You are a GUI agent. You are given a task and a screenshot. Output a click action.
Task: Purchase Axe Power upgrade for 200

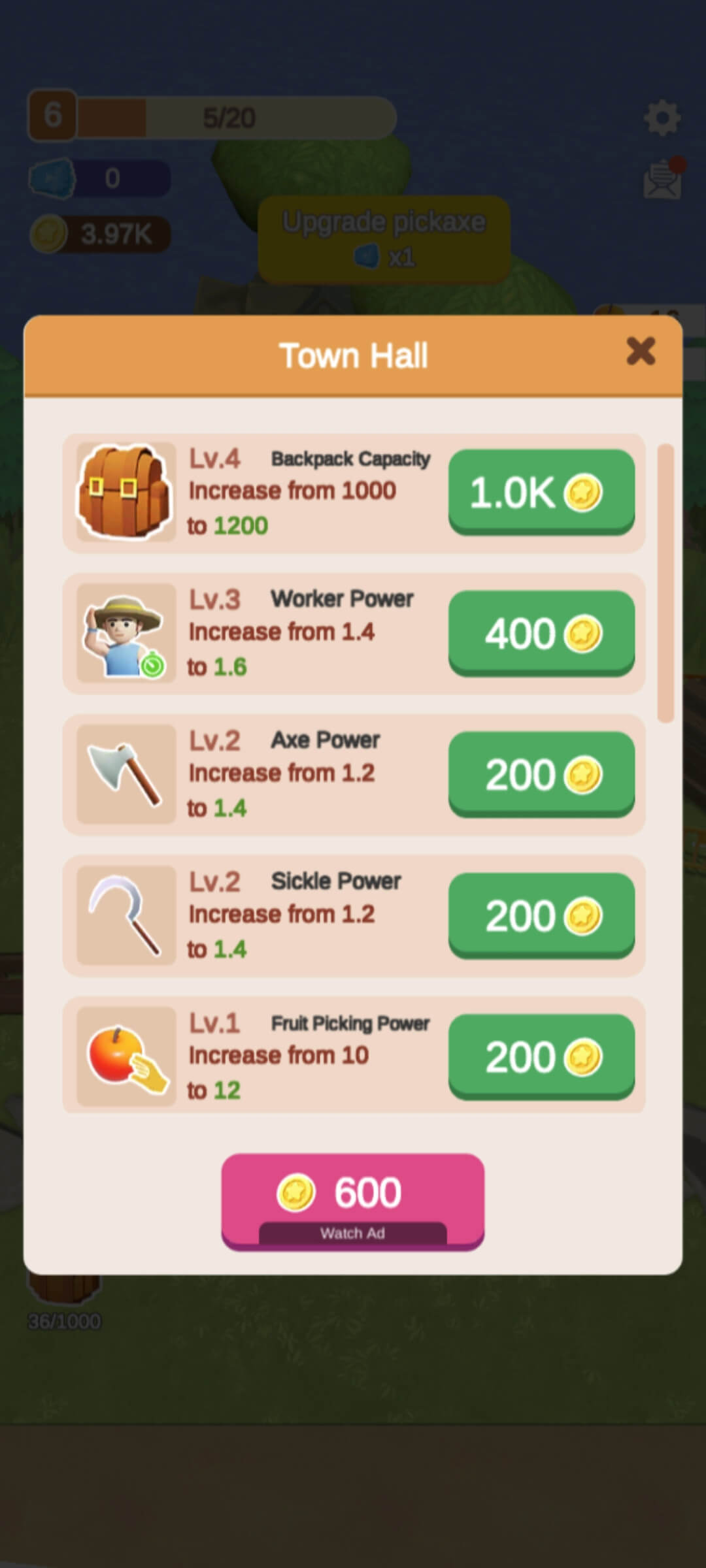[541, 774]
